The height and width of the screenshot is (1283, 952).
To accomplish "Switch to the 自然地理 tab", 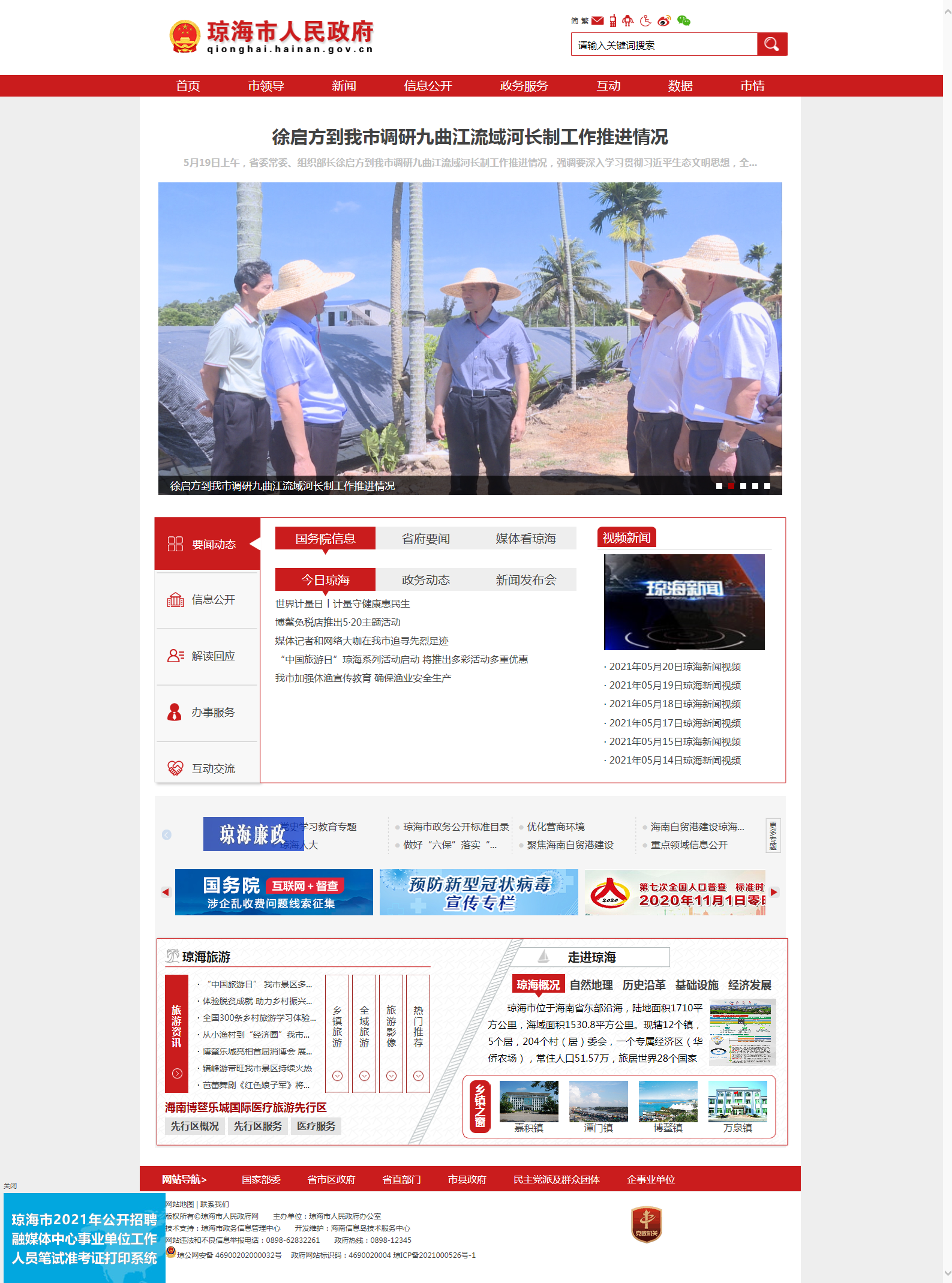I will pyautogui.click(x=591, y=985).
